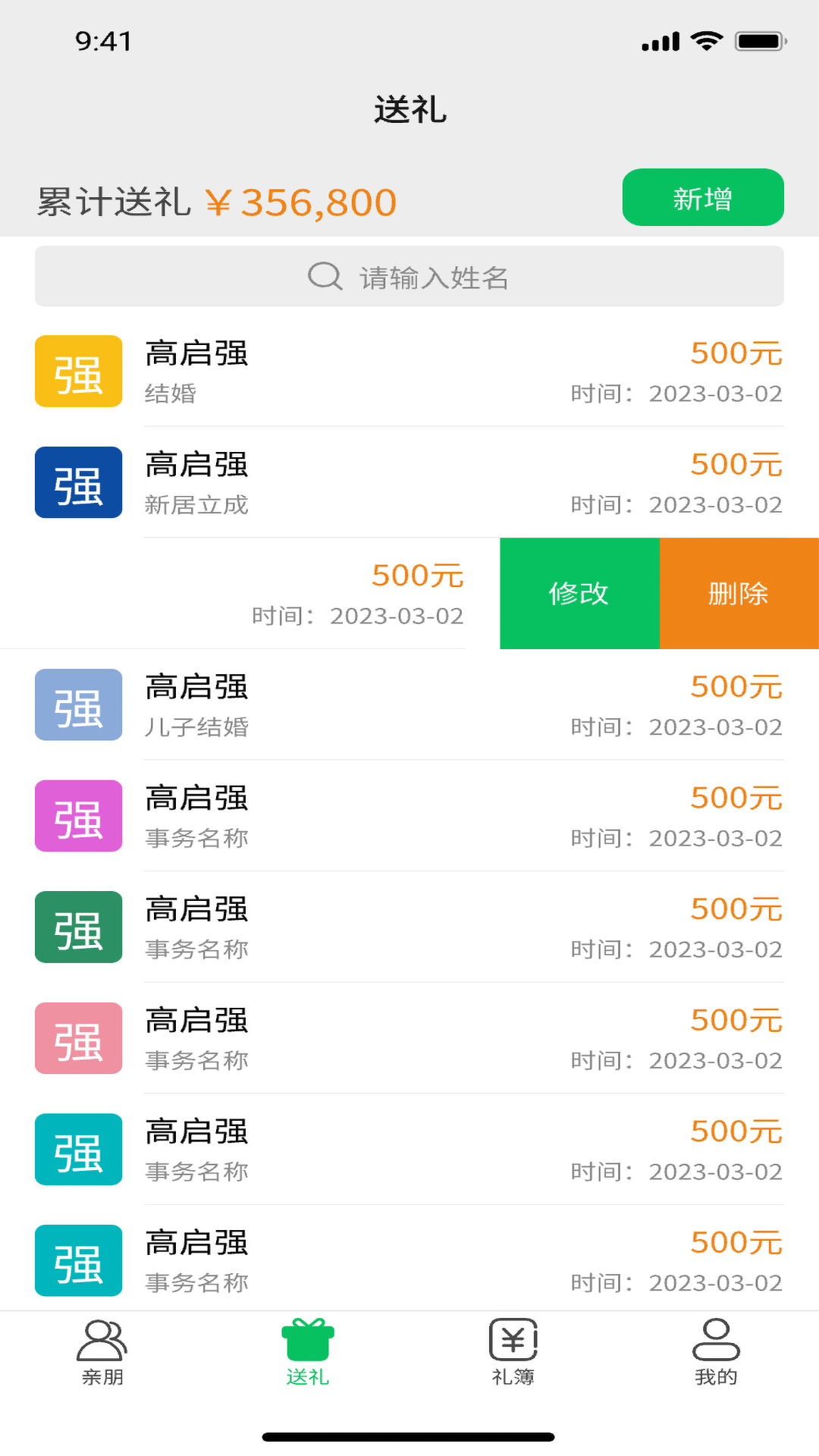Screen dimensions: 819x1456
Task: Click the green 修改 button
Action: pyautogui.click(x=579, y=594)
